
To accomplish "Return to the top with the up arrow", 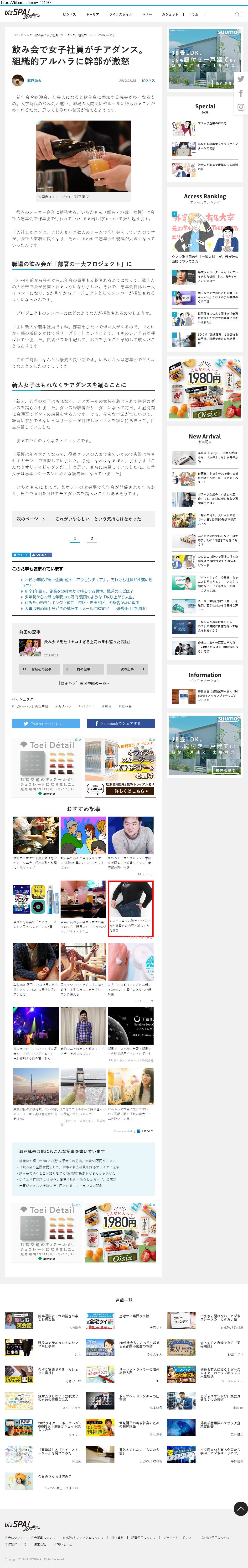I will 240,1508.
